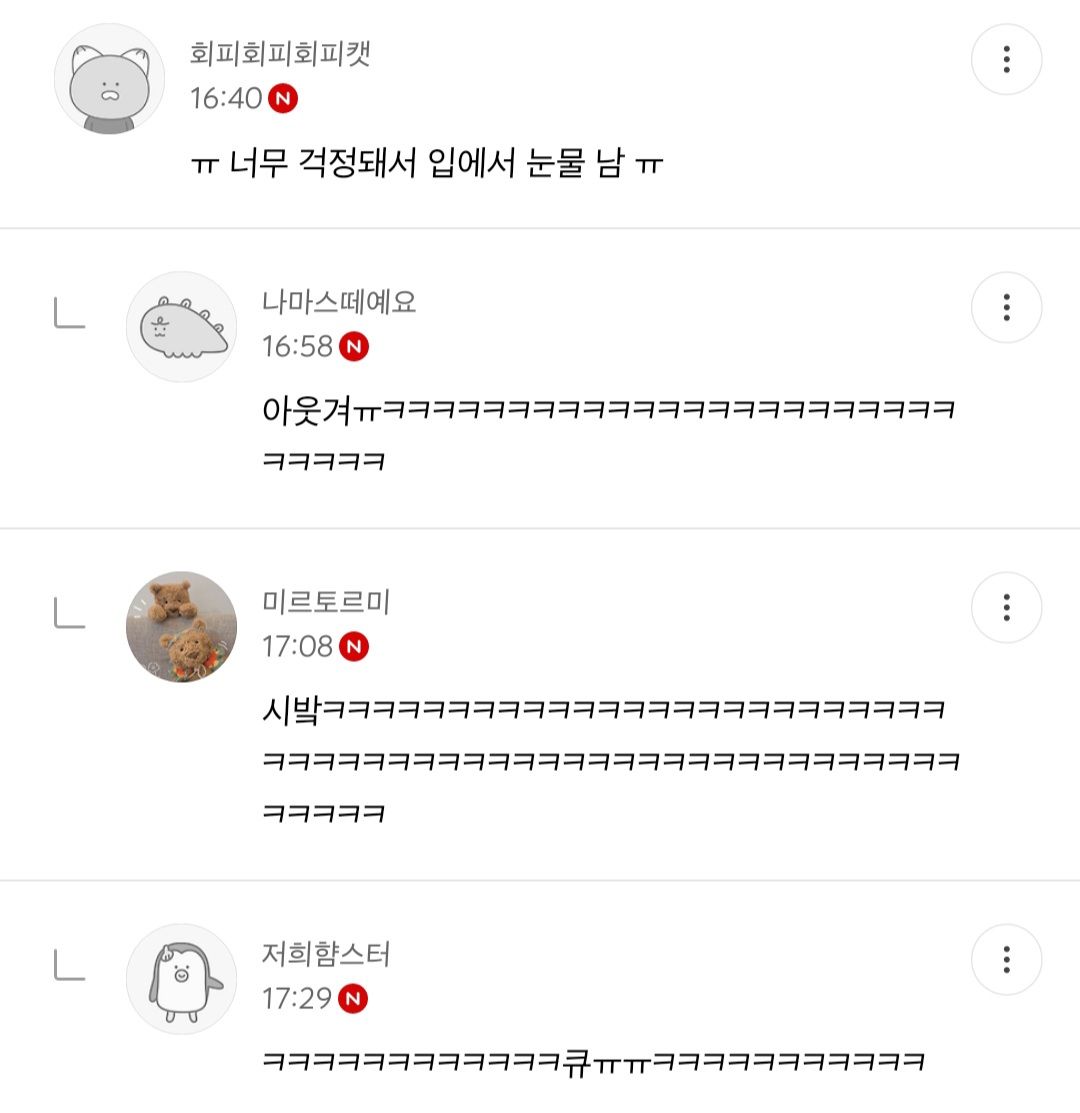Viewport: 1080px width, 1113px height.
Task: Open more options for 나마스떼예요's reply
Action: tap(1006, 307)
